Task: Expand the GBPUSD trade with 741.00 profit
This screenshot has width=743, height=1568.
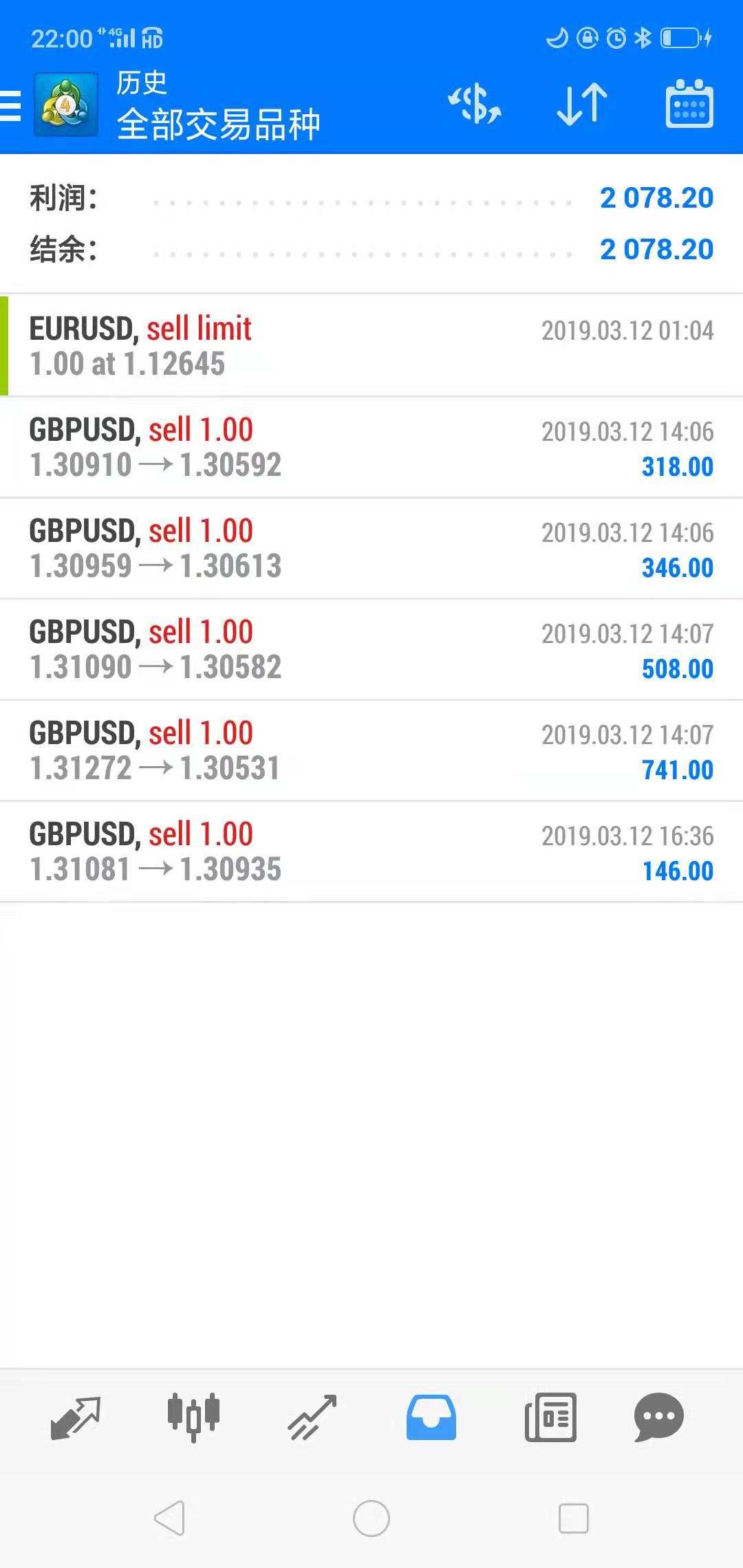Action: coord(371,750)
